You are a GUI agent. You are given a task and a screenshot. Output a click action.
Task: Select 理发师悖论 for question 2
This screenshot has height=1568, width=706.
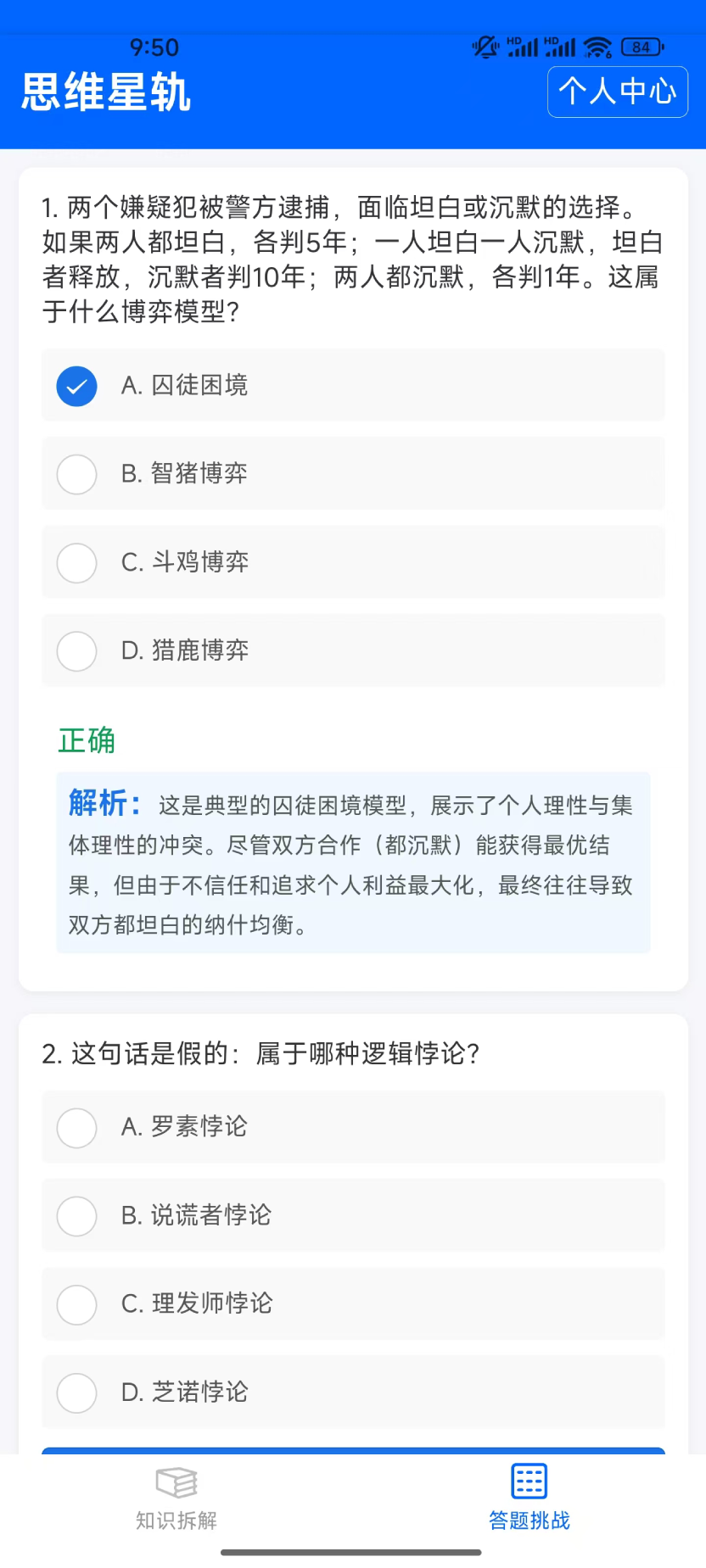click(x=353, y=1303)
